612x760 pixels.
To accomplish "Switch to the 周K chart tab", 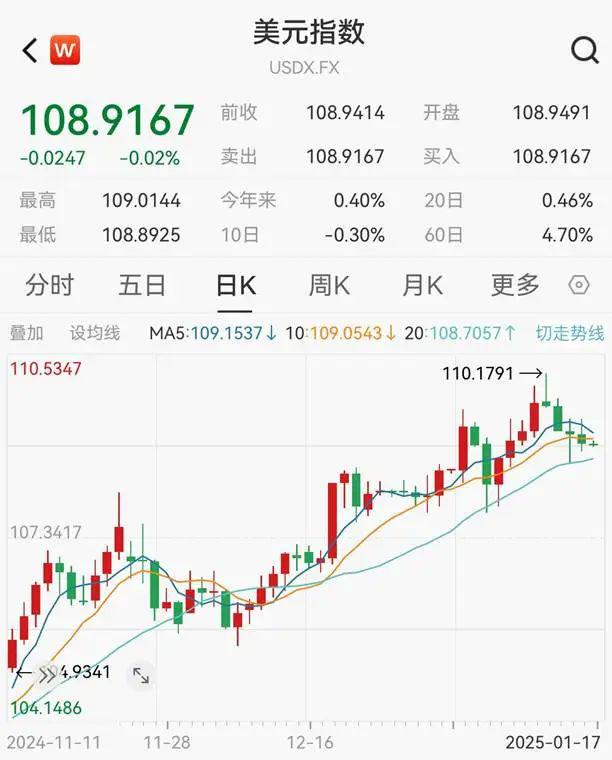I will (328, 285).
